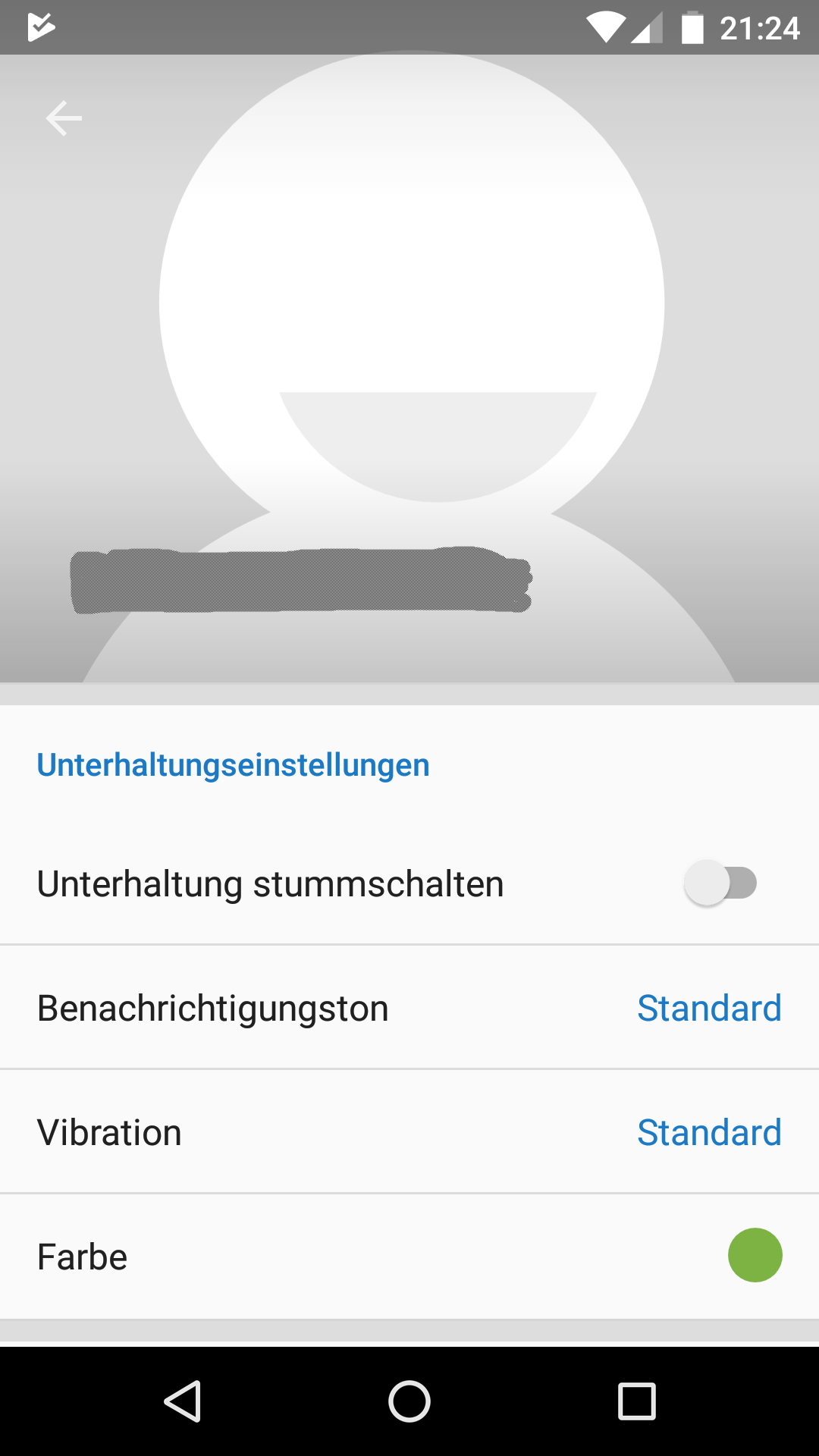Tap the Unterhaltungseinstellungen section header

(232, 764)
